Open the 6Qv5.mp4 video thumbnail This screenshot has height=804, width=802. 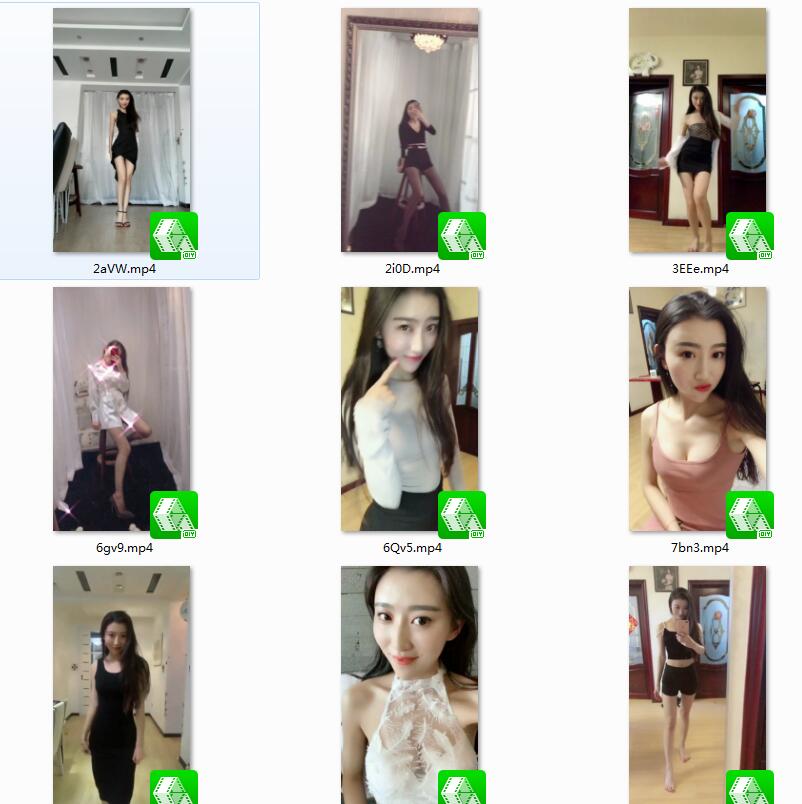pos(410,409)
